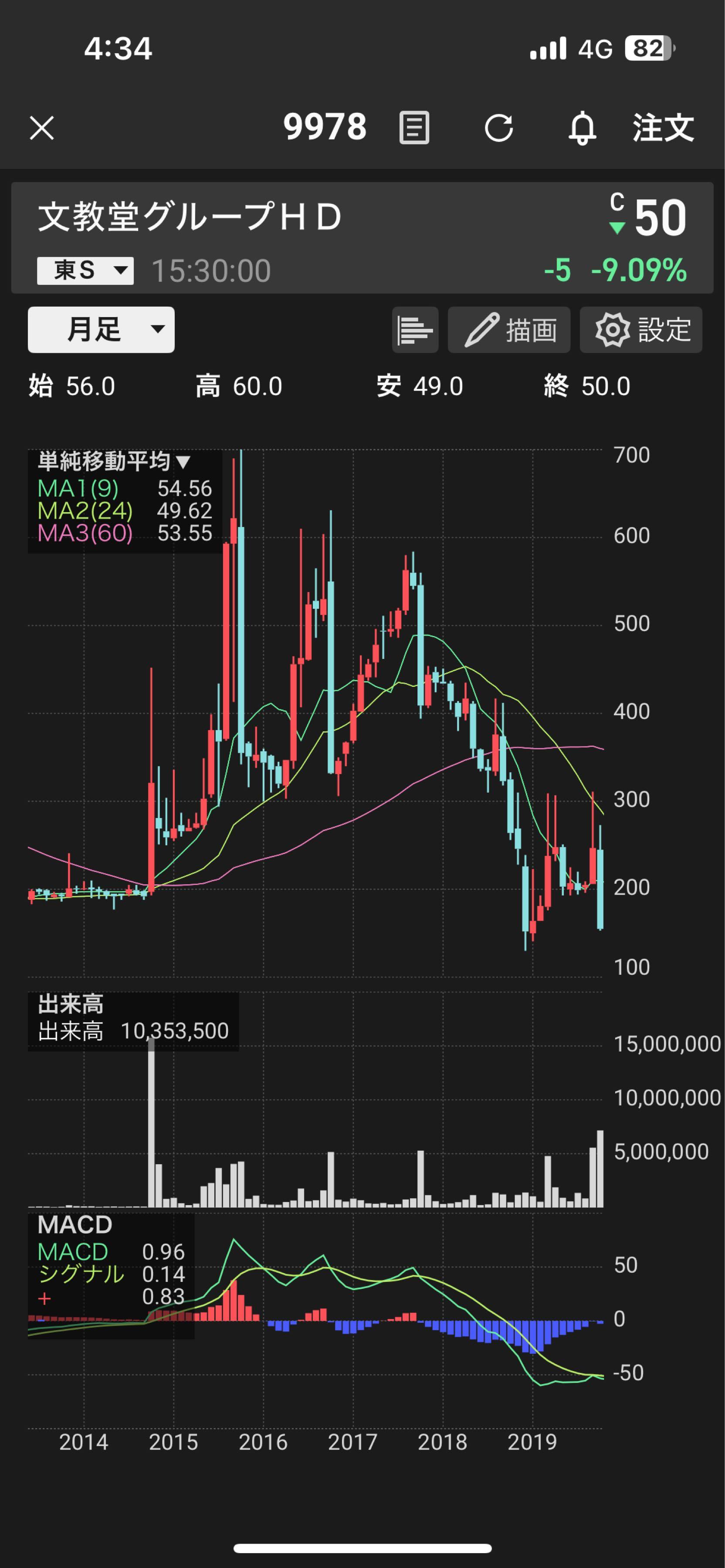Change the 月足 timeframe dropdown
725x1568 pixels.
(x=101, y=330)
